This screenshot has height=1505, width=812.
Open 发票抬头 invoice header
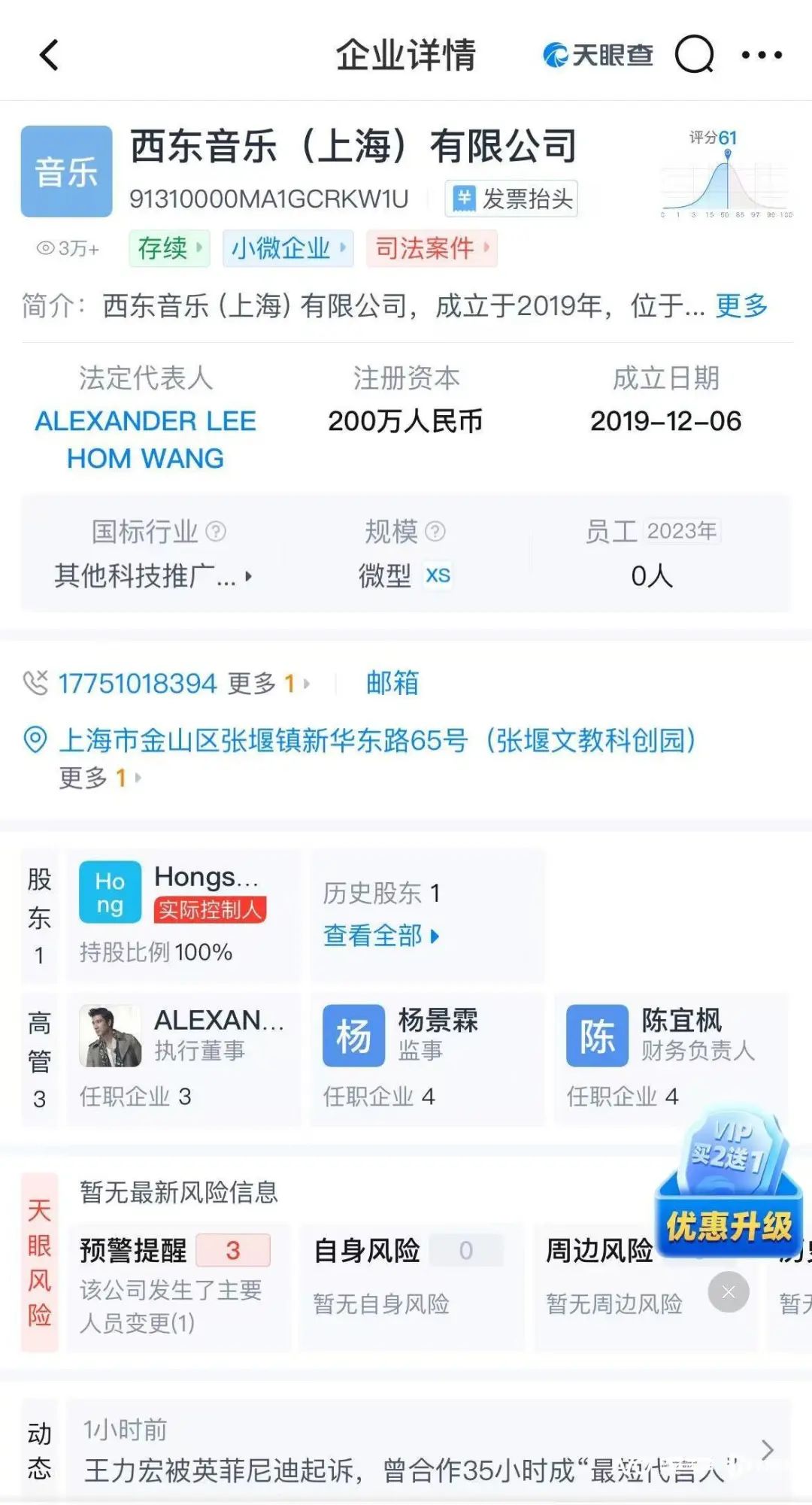pos(512,199)
